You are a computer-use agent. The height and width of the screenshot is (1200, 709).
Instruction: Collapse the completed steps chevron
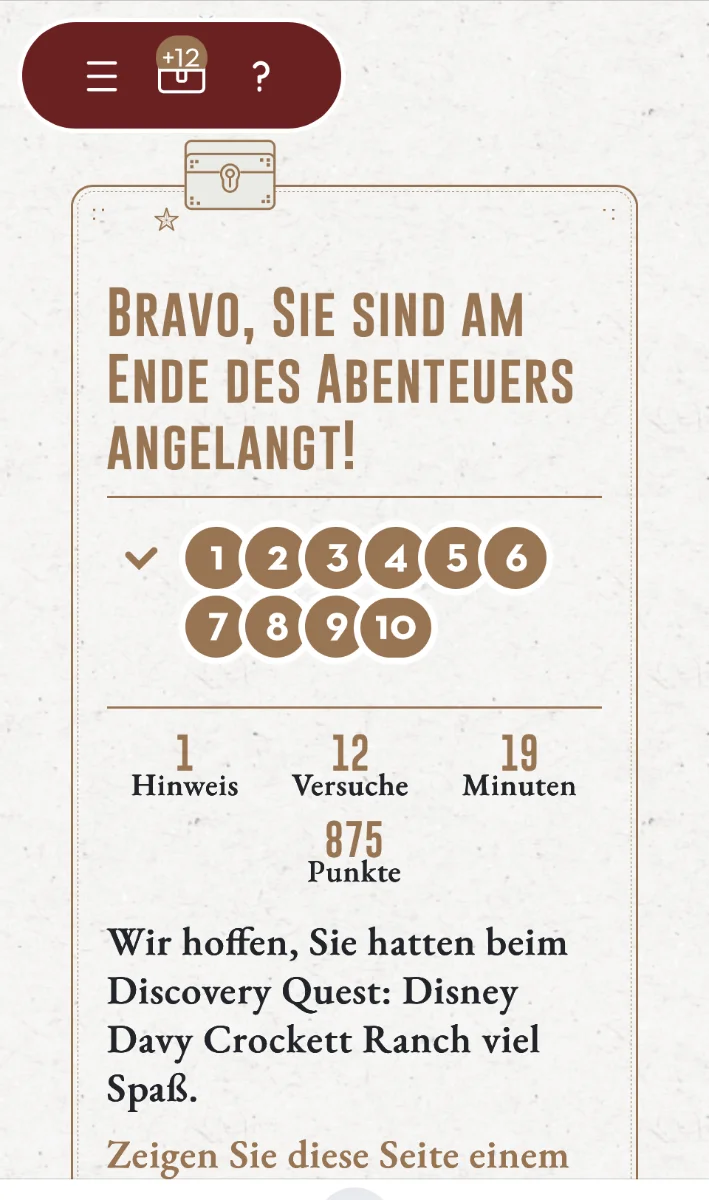point(142,558)
